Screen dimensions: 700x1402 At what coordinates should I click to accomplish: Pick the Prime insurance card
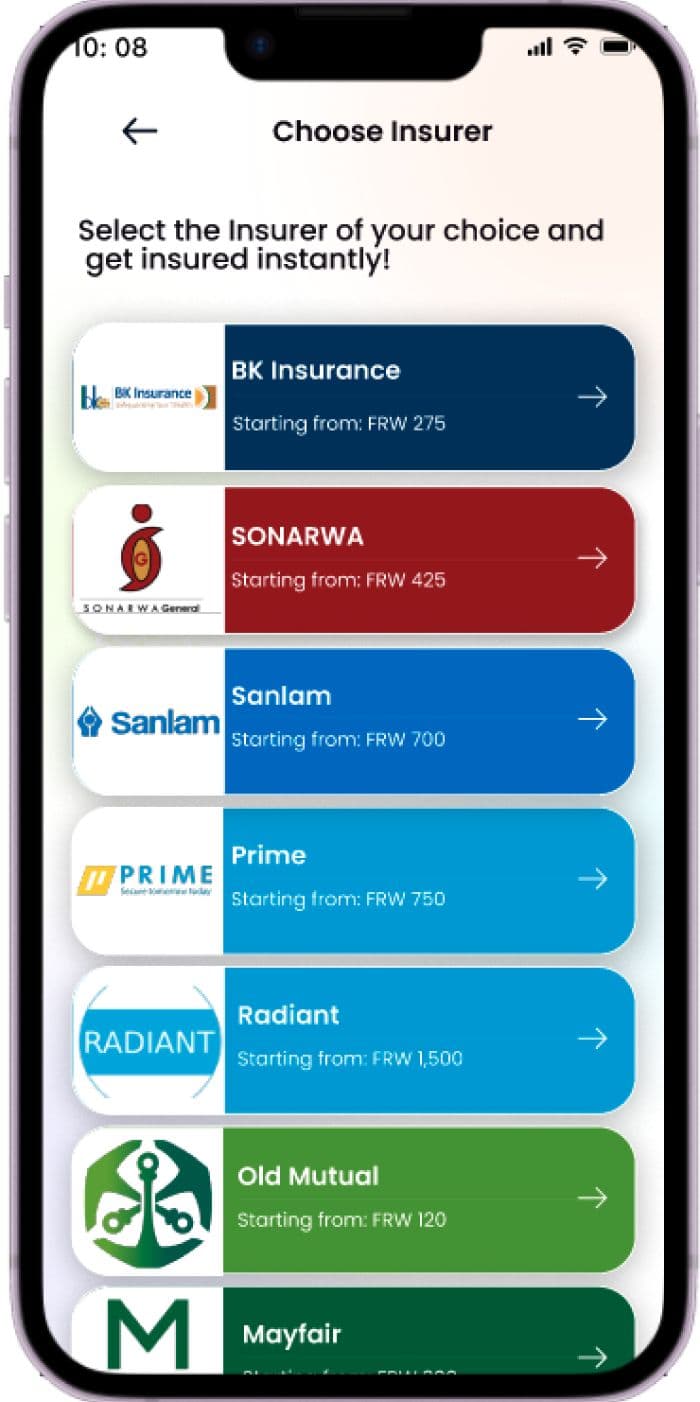353,879
